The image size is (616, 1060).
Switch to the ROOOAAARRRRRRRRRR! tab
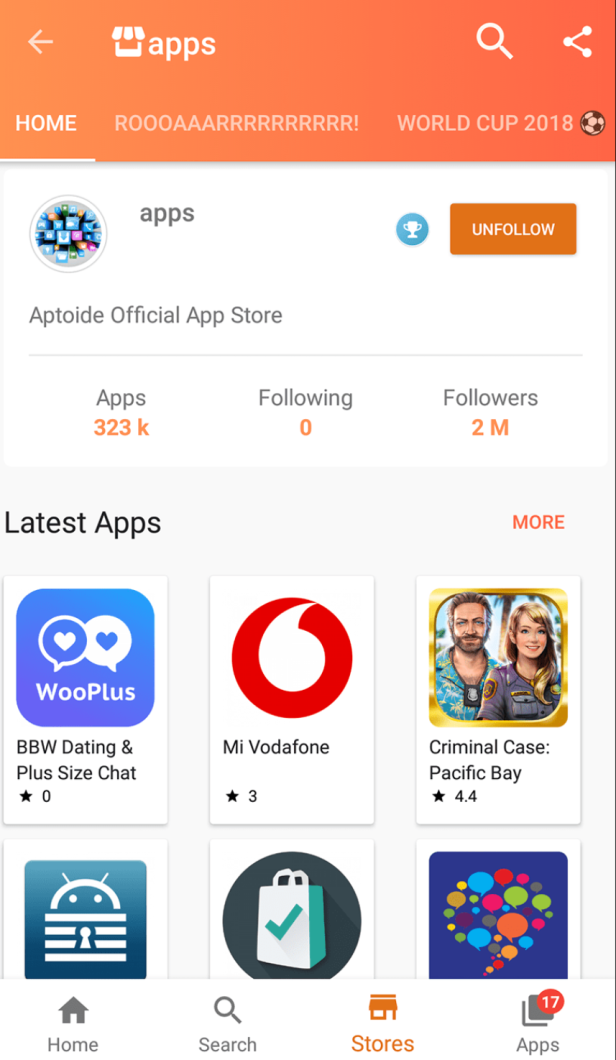coord(236,123)
